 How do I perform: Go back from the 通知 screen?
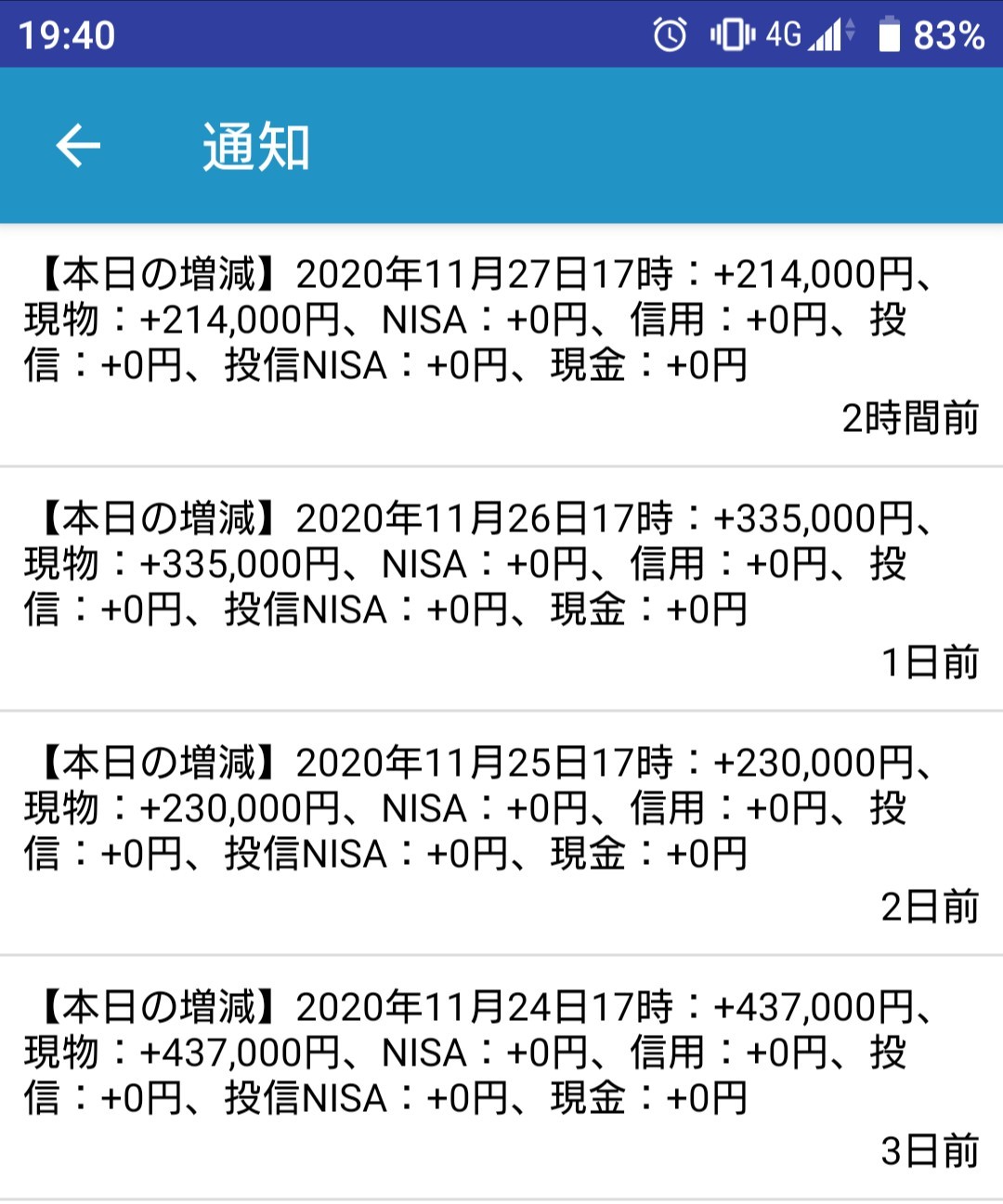78,146
